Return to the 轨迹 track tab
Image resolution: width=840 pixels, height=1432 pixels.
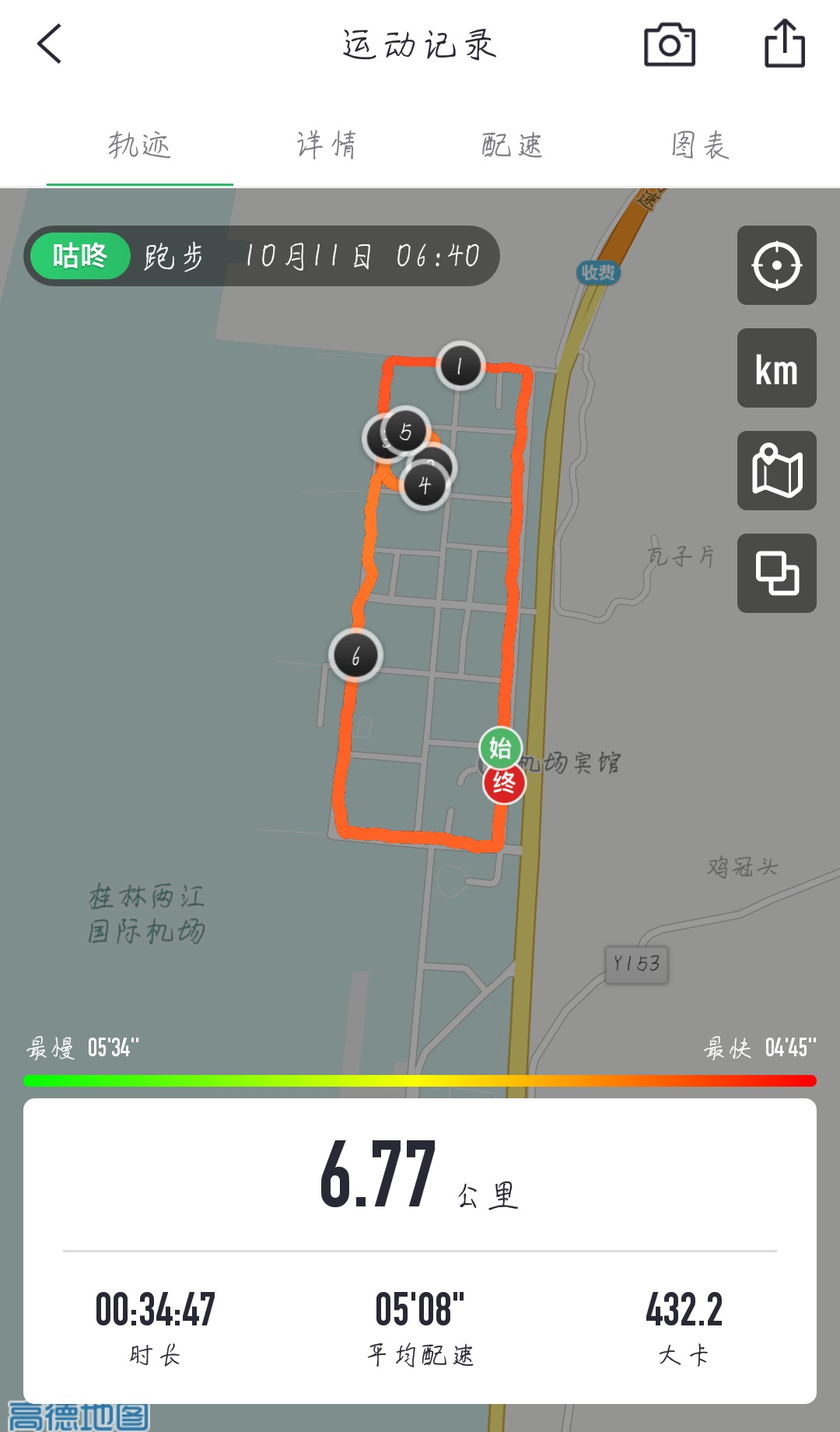click(x=138, y=144)
